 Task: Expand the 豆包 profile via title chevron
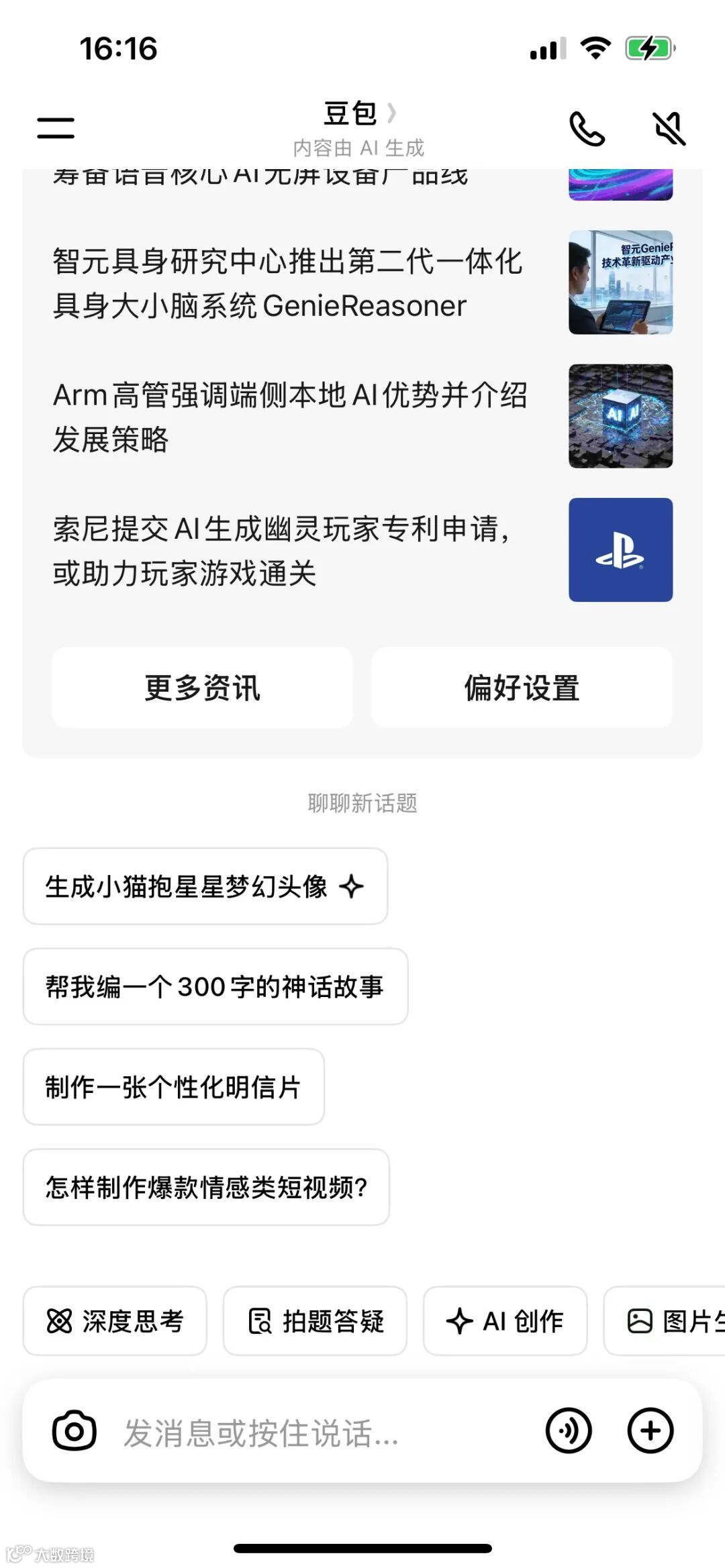[394, 113]
